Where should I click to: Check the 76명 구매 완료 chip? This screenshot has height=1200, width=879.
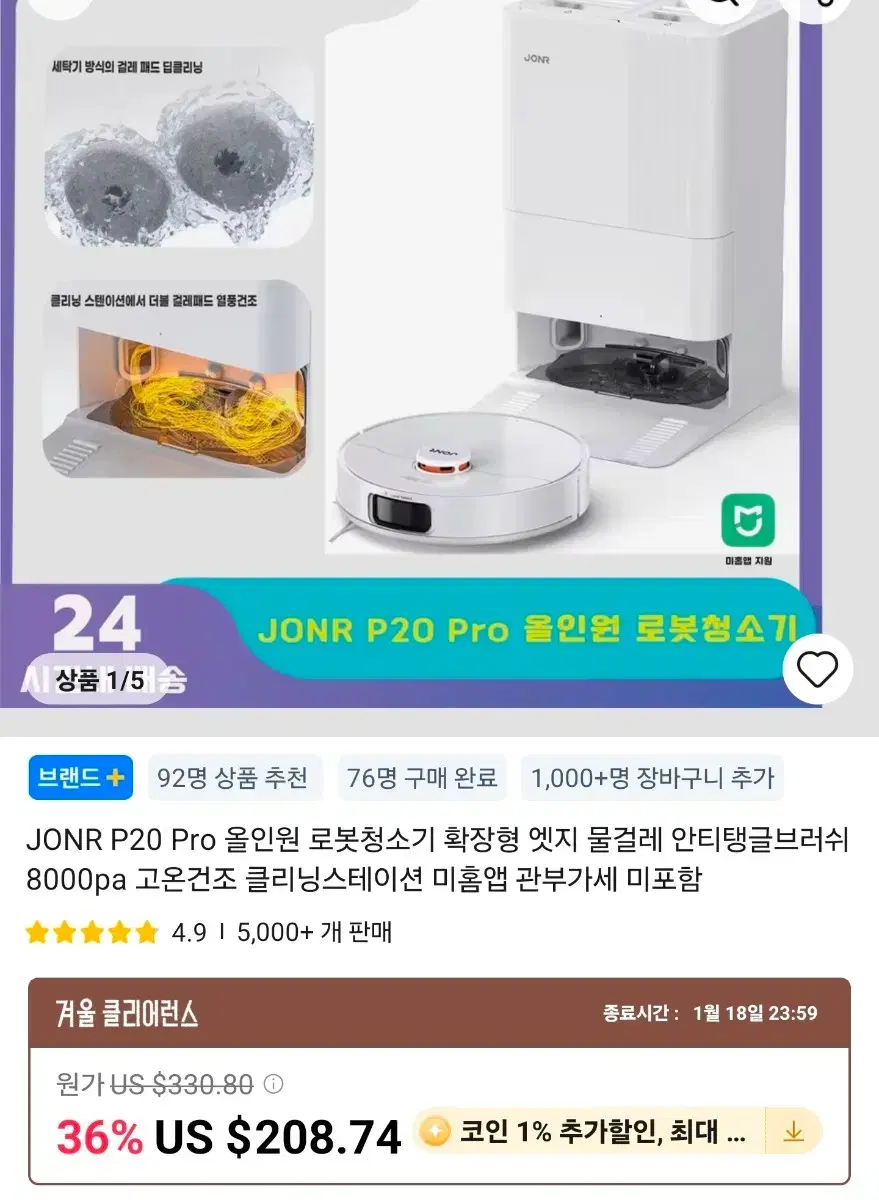[x=422, y=778]
